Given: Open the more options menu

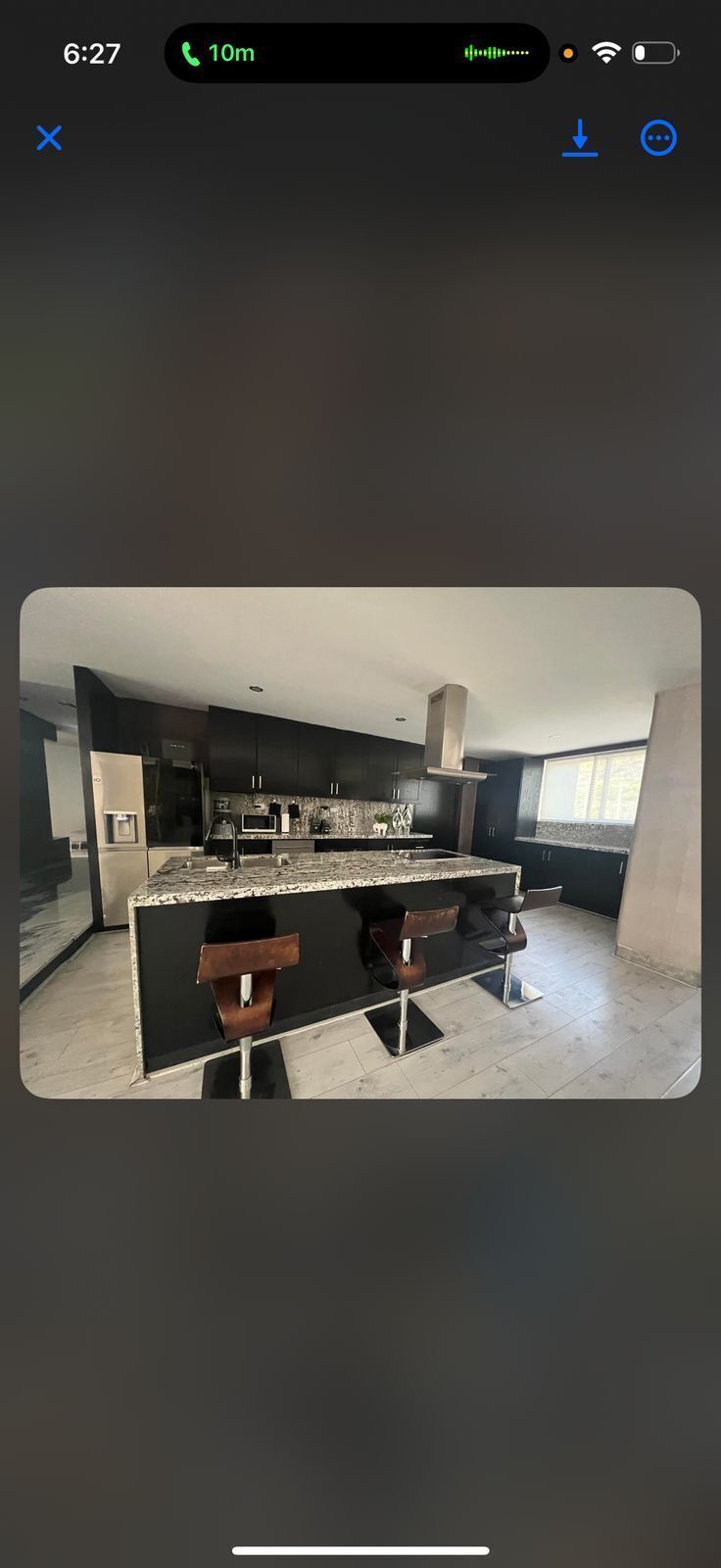Looking at the screenshot, I should (x=658, y=138).
